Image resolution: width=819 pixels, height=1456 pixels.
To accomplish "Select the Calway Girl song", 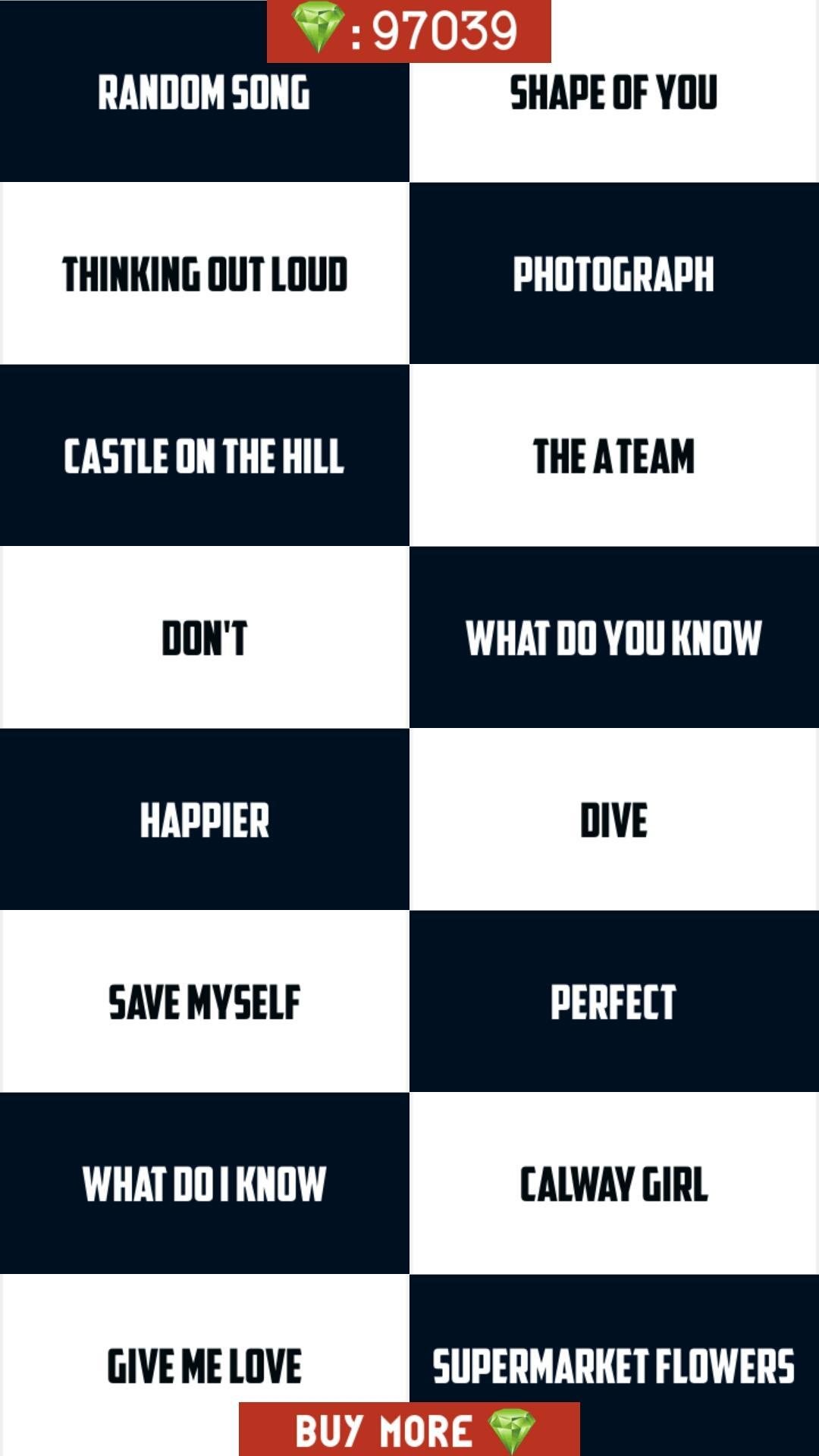I will tap(614, 1183).
